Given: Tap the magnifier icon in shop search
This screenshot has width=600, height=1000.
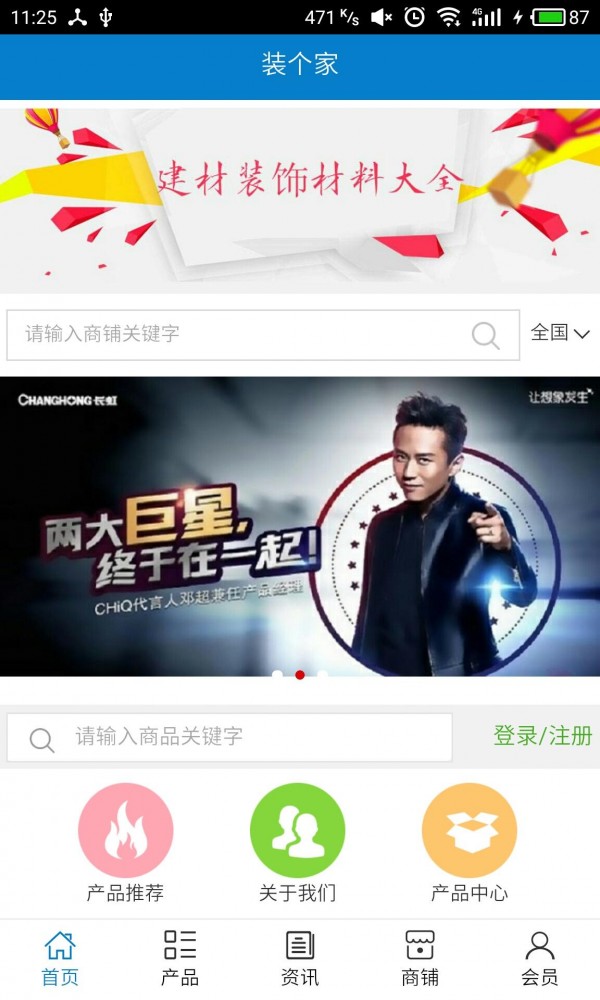Looking at the screenshot, I should [486, 335].
